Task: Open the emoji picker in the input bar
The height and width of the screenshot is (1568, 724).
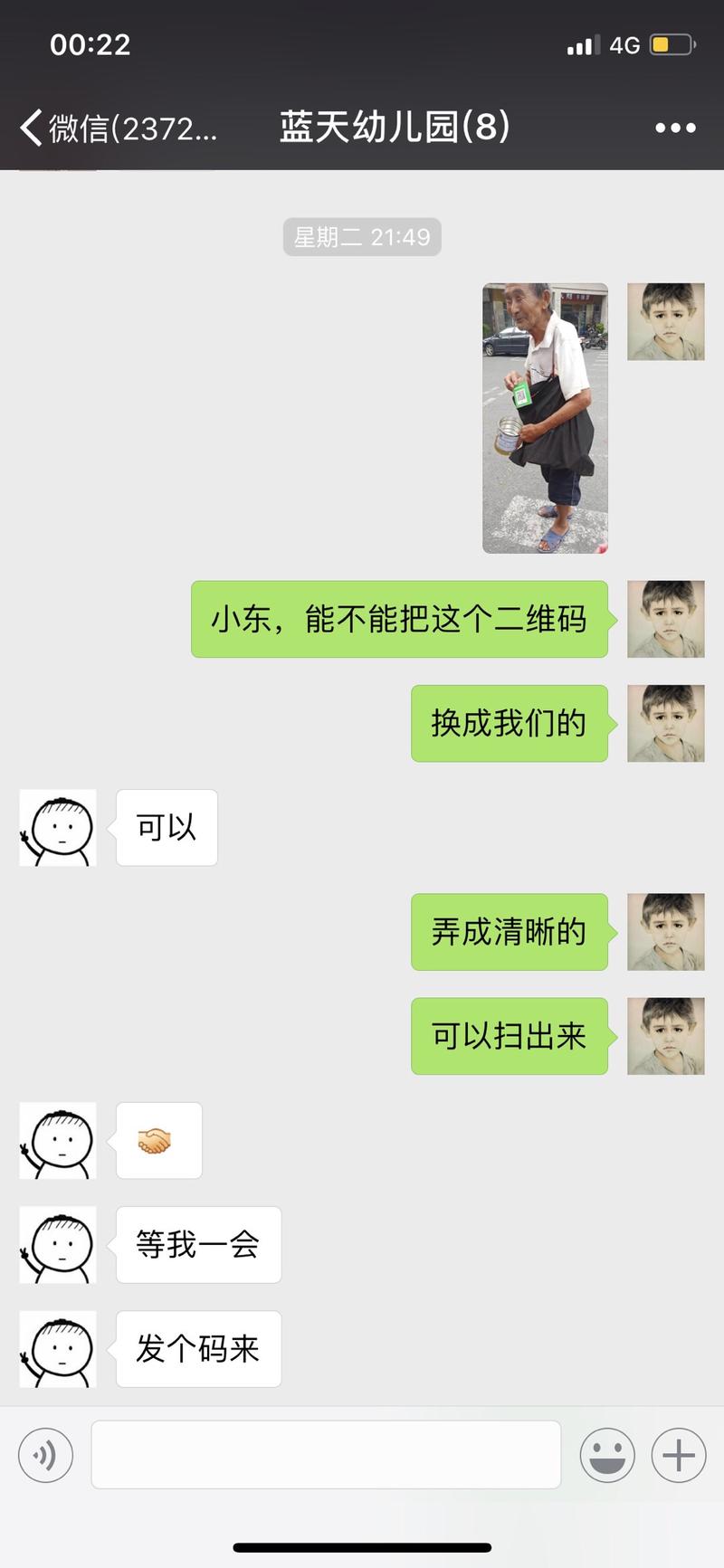Action: (606, 1454)
